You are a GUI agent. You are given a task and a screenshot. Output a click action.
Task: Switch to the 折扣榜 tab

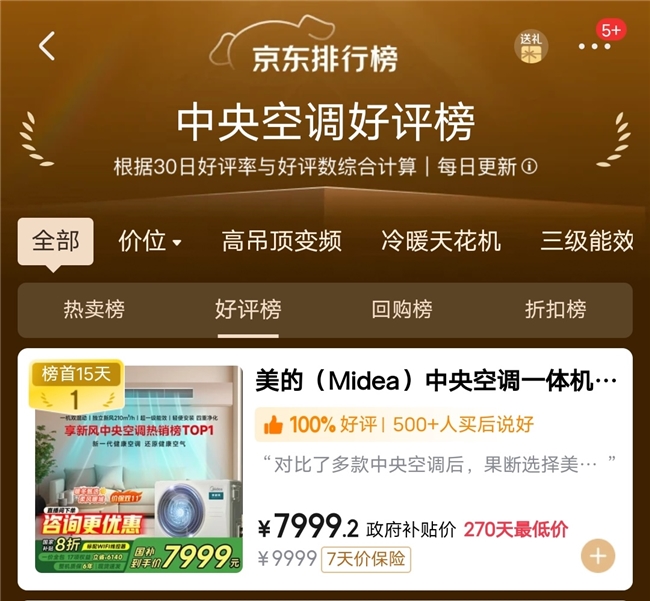[x=555, y=309]
